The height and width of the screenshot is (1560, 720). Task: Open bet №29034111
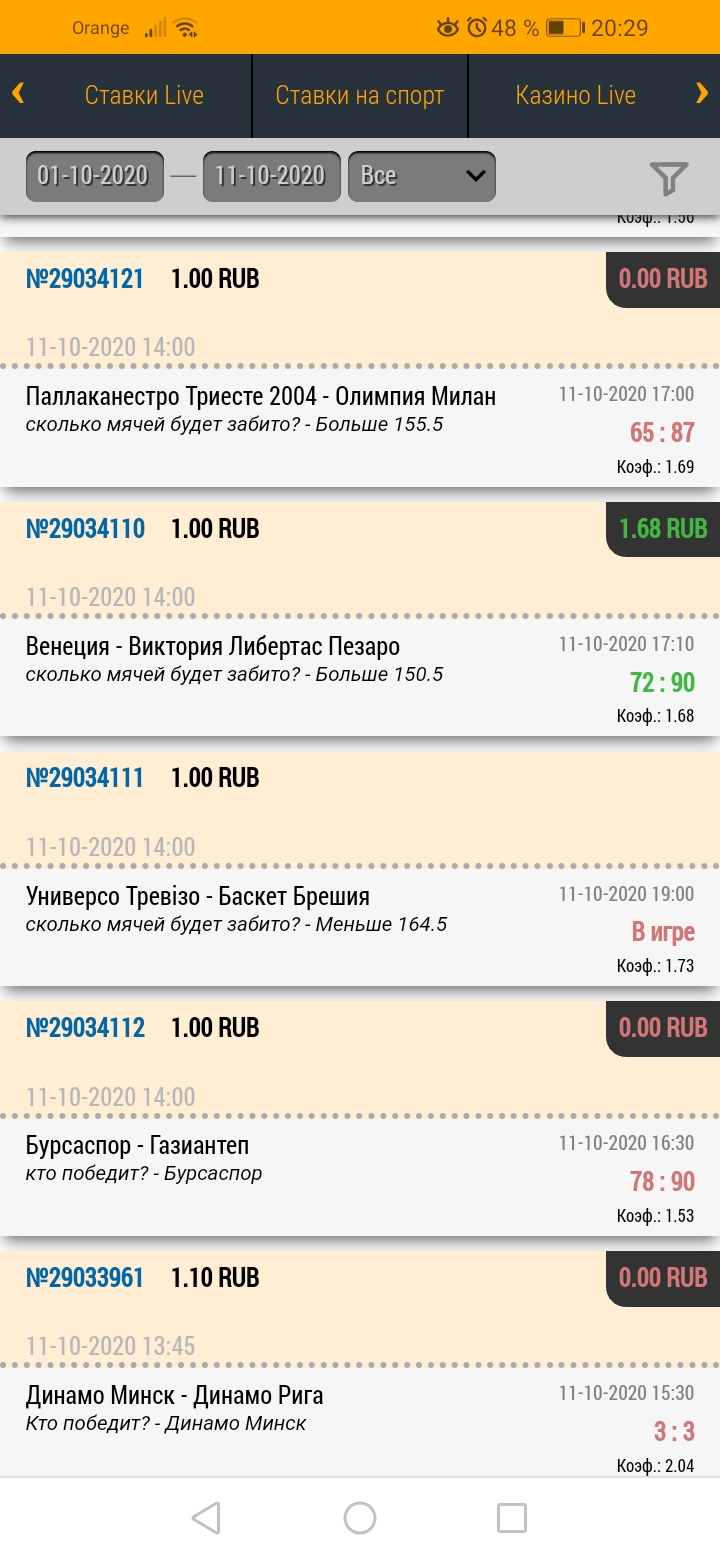(85, 778)
